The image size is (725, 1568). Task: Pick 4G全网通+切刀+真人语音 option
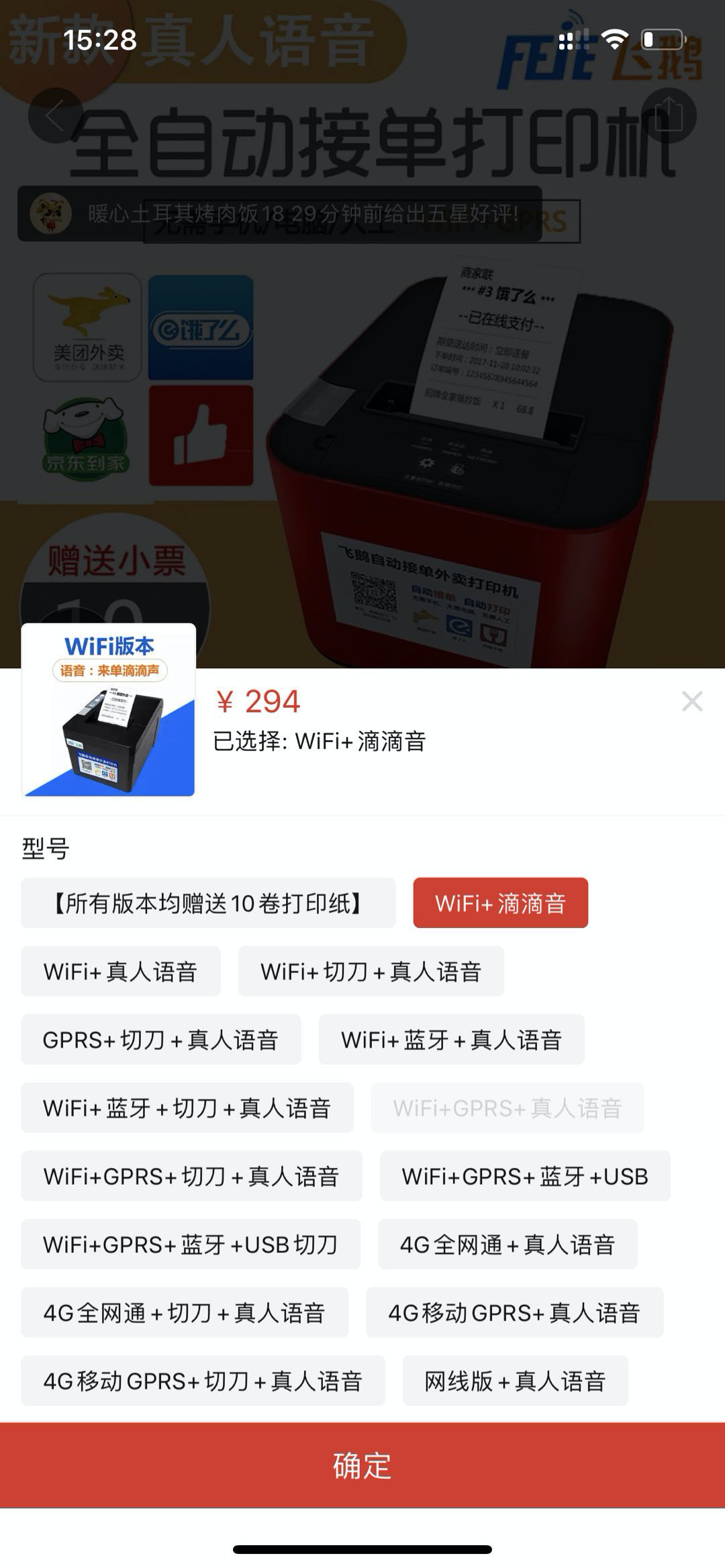point(184,1312)
